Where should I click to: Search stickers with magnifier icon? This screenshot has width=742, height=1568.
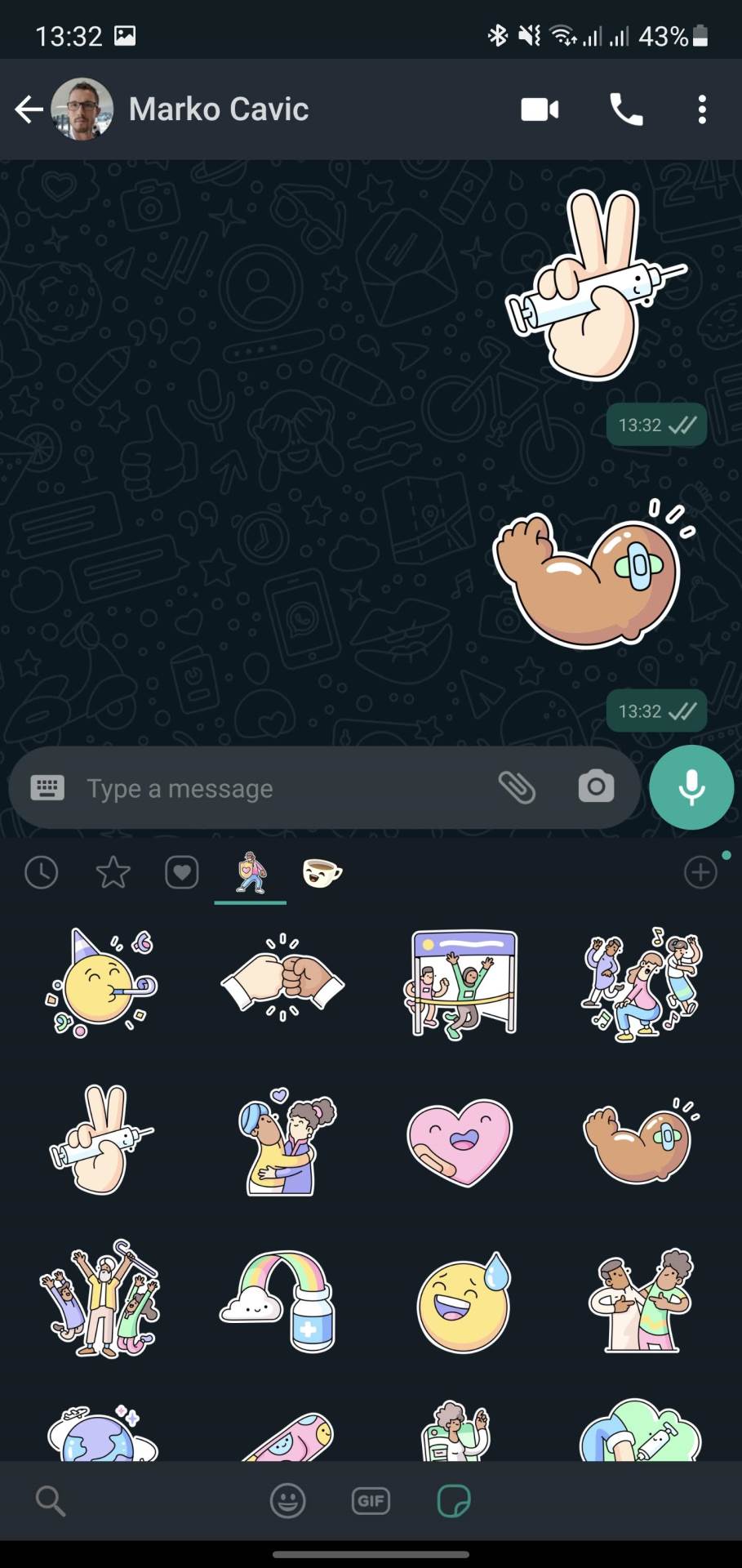[x=50, y=1501]
